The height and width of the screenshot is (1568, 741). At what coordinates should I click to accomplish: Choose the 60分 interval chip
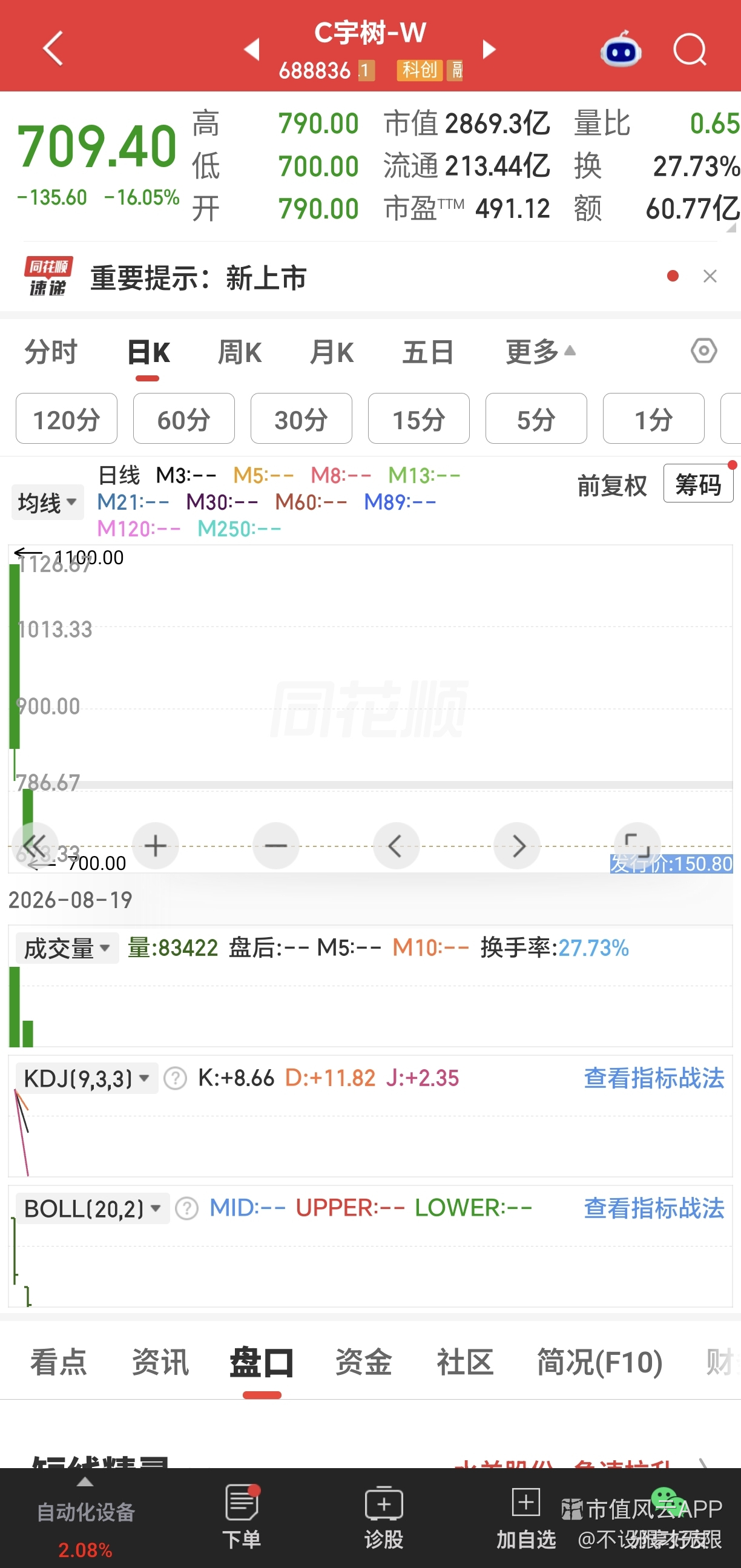pos(184,419)
